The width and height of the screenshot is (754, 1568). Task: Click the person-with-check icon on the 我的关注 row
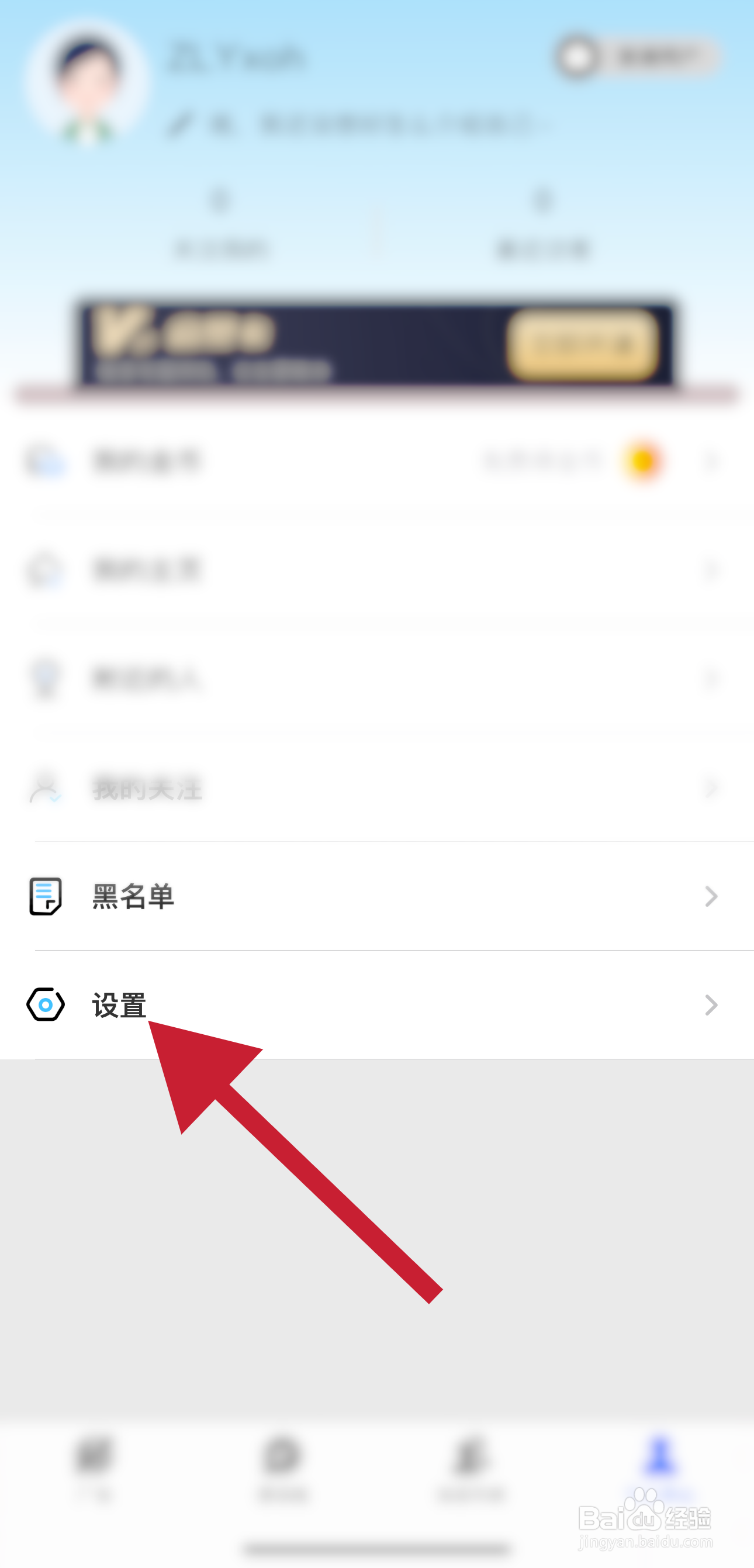44,789
